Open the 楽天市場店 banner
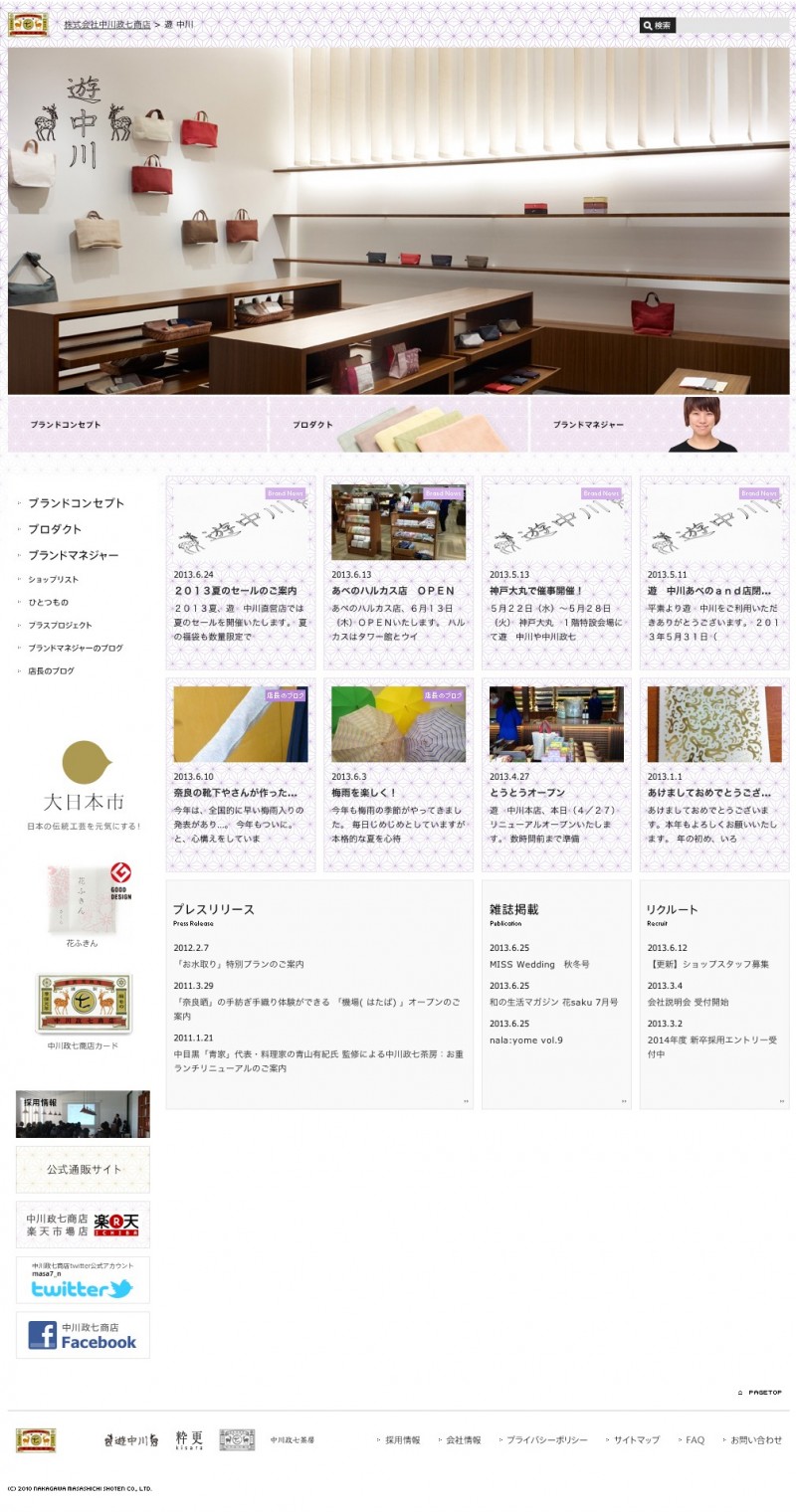The height and width of the screenshot is (1512, 796). click(x=83, y=1225)
